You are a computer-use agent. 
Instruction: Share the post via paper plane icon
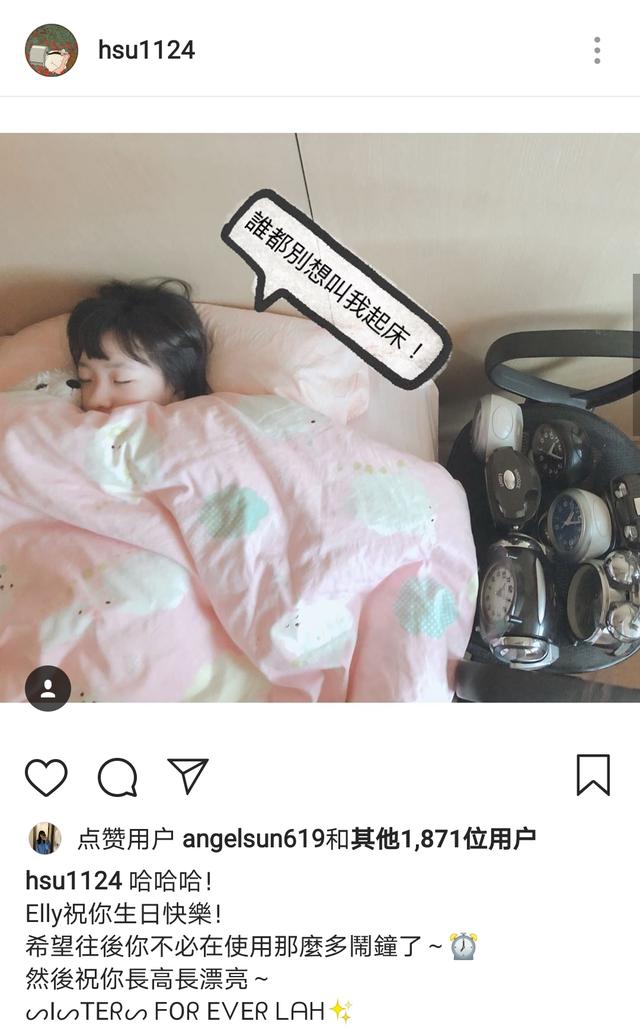click(x=188, y=775)
